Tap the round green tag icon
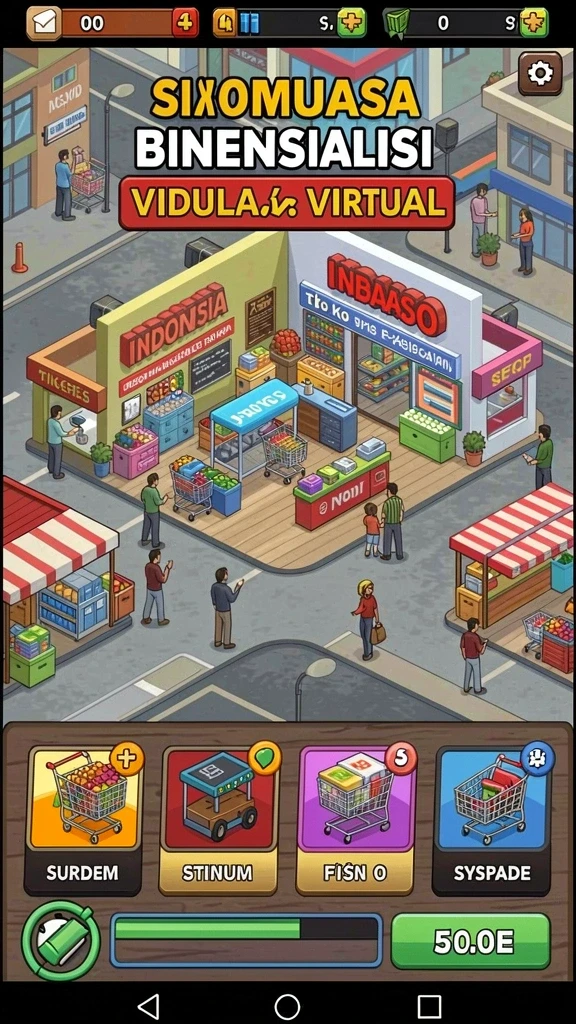 click(61, 940)
